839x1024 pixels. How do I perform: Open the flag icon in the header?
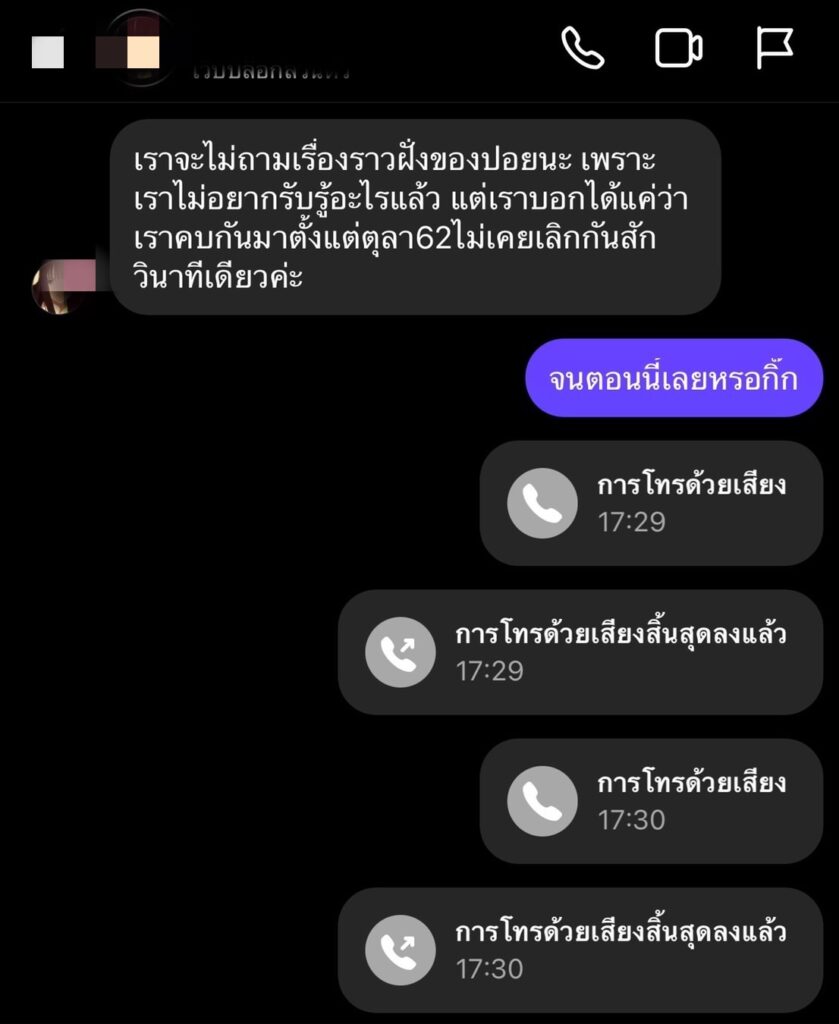click(x=774, y=48)
